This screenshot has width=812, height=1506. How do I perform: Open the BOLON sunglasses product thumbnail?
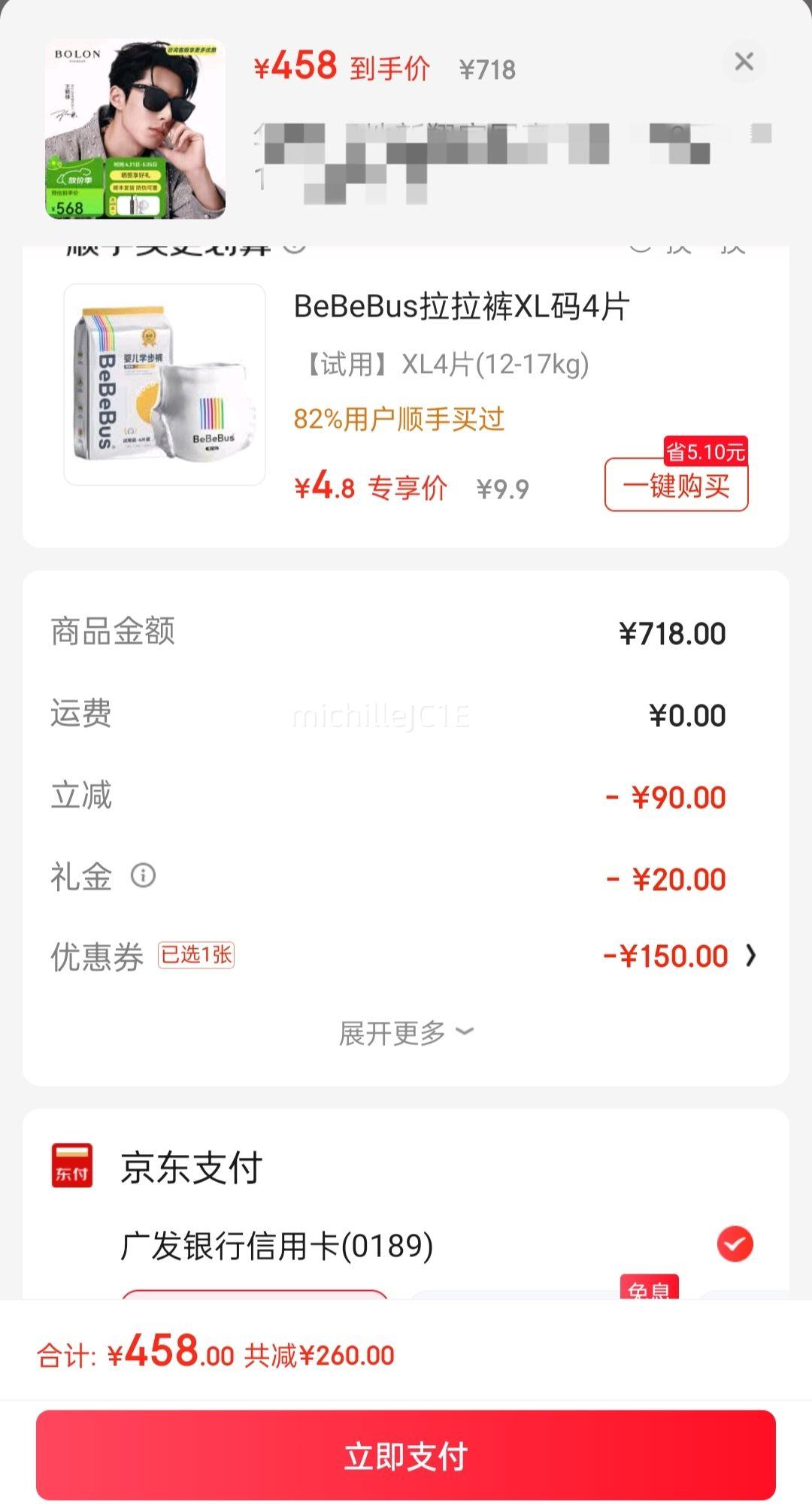[x=135, y=129]
